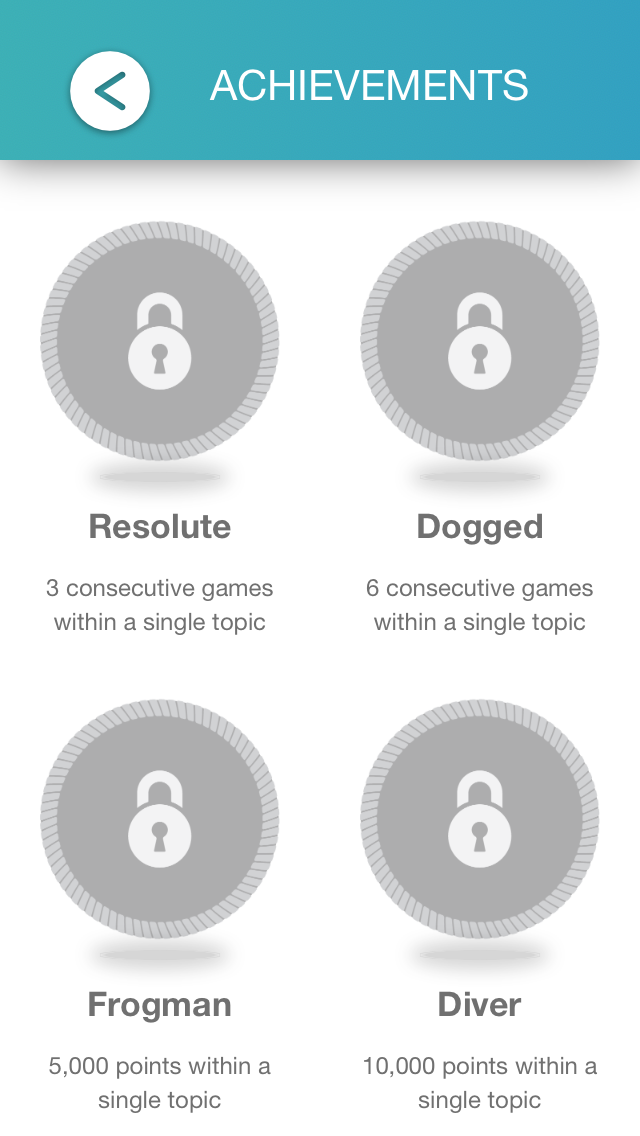Select the locked Dogged achievement badge

pos(480,341)
